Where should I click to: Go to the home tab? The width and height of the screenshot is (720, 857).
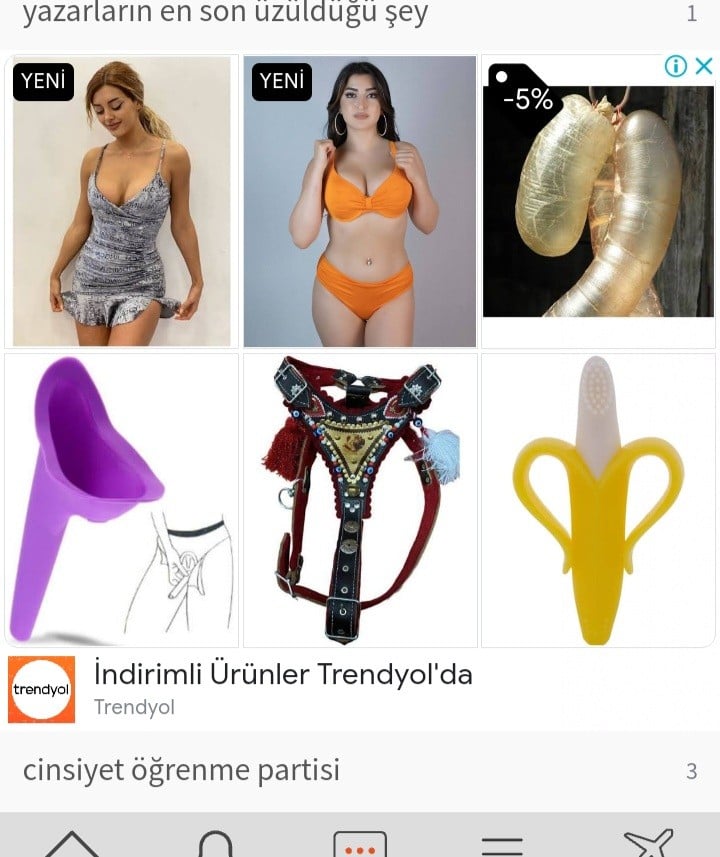(72, 842)
